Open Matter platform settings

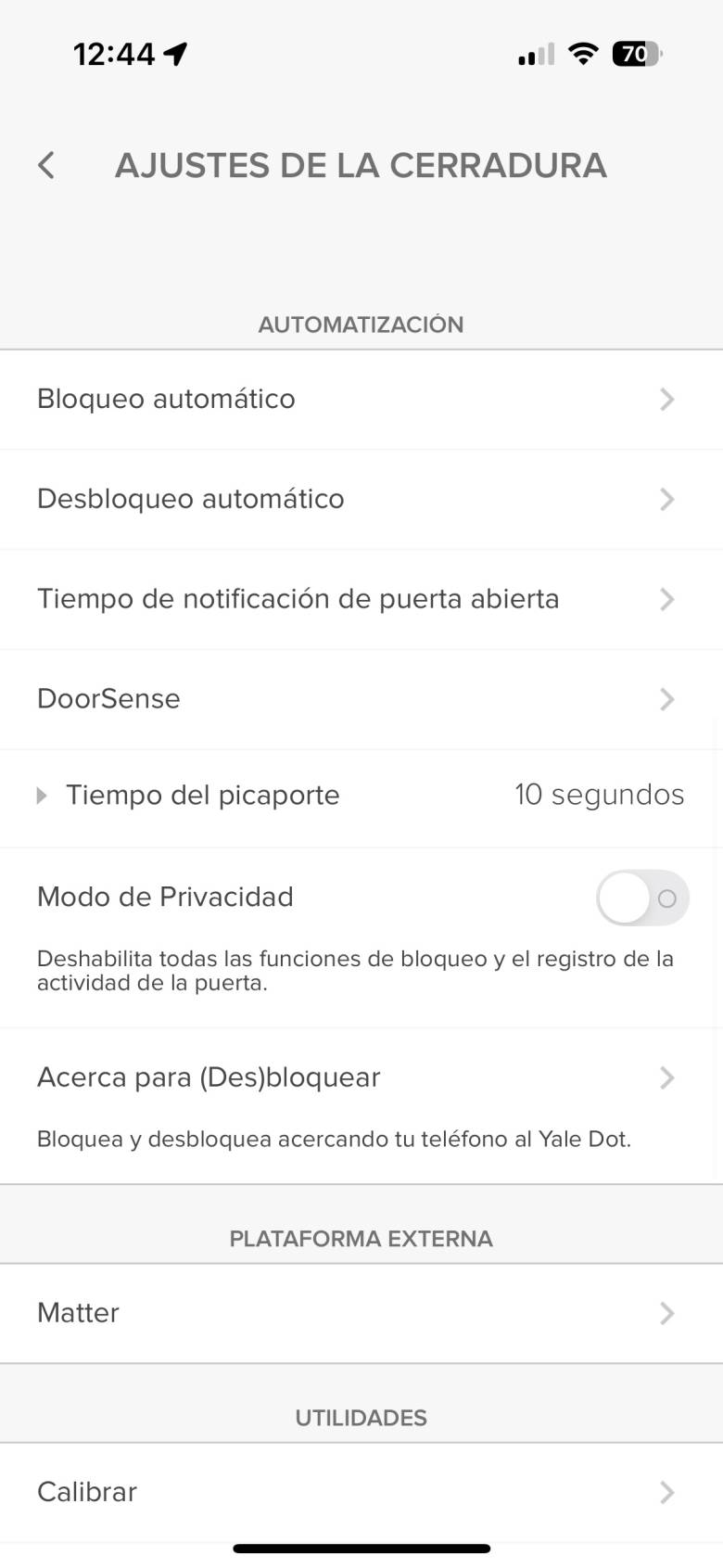coord(361,1313)
